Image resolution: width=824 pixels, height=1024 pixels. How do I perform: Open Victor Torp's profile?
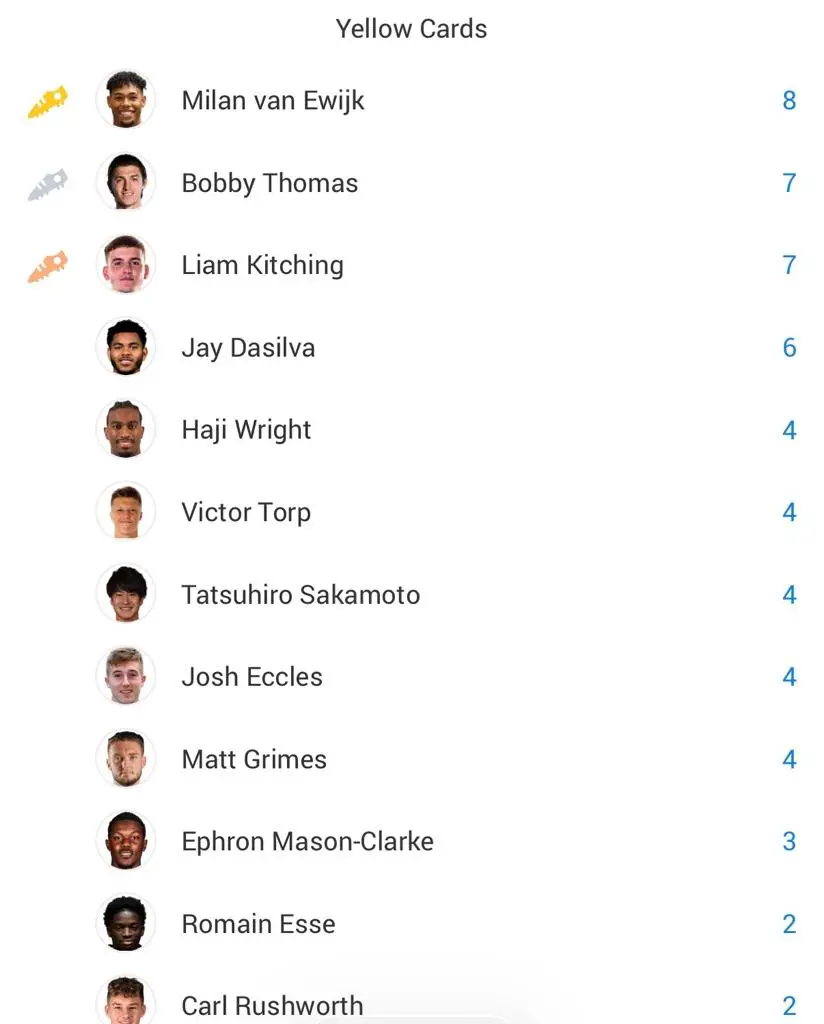246,512
